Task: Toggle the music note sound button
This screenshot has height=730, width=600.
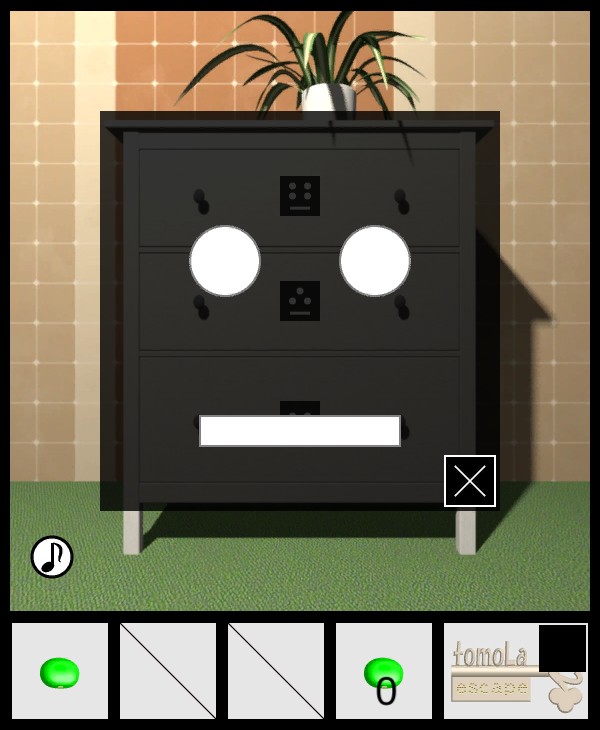Action: tap(52, 557)
